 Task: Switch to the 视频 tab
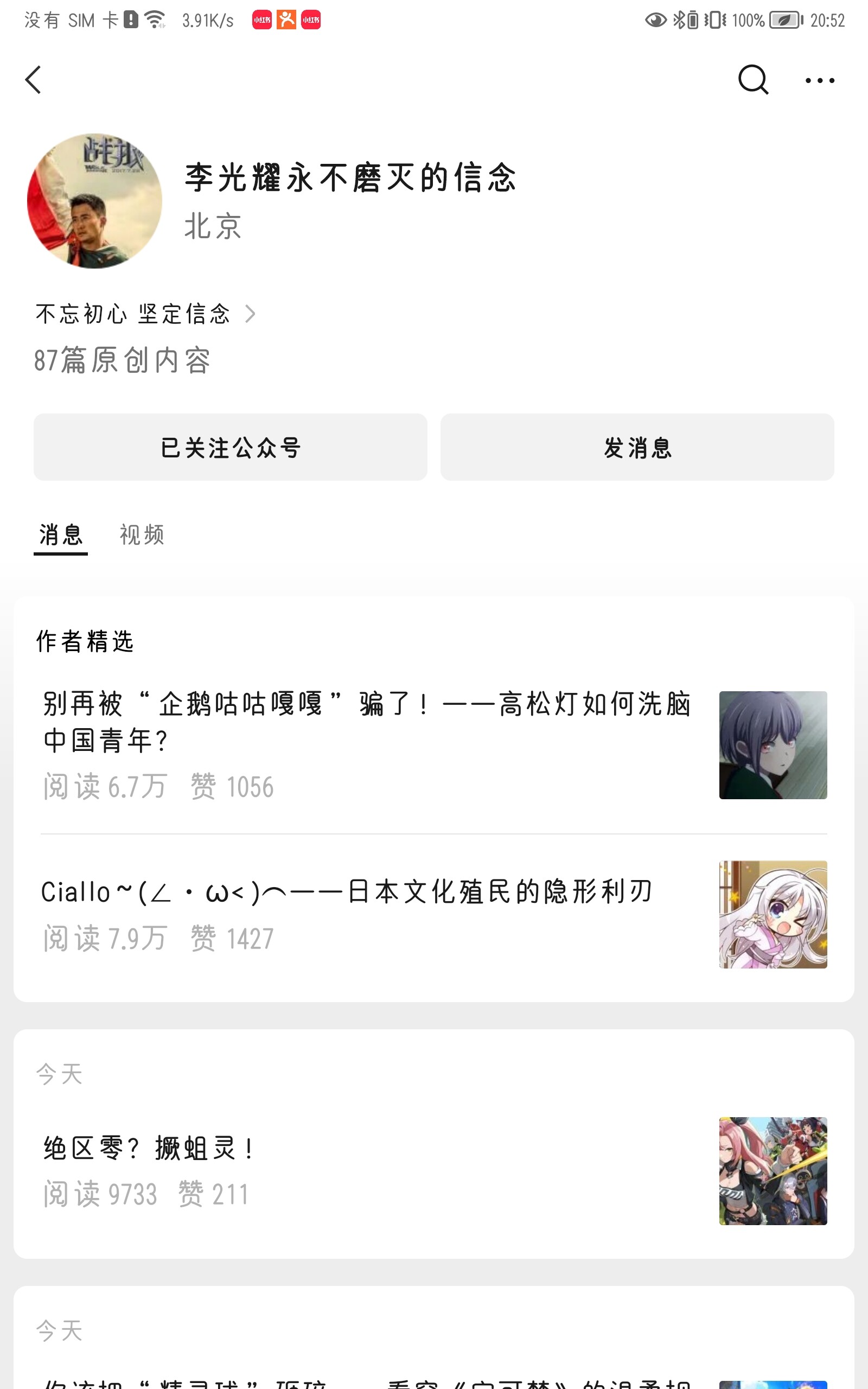142,535
